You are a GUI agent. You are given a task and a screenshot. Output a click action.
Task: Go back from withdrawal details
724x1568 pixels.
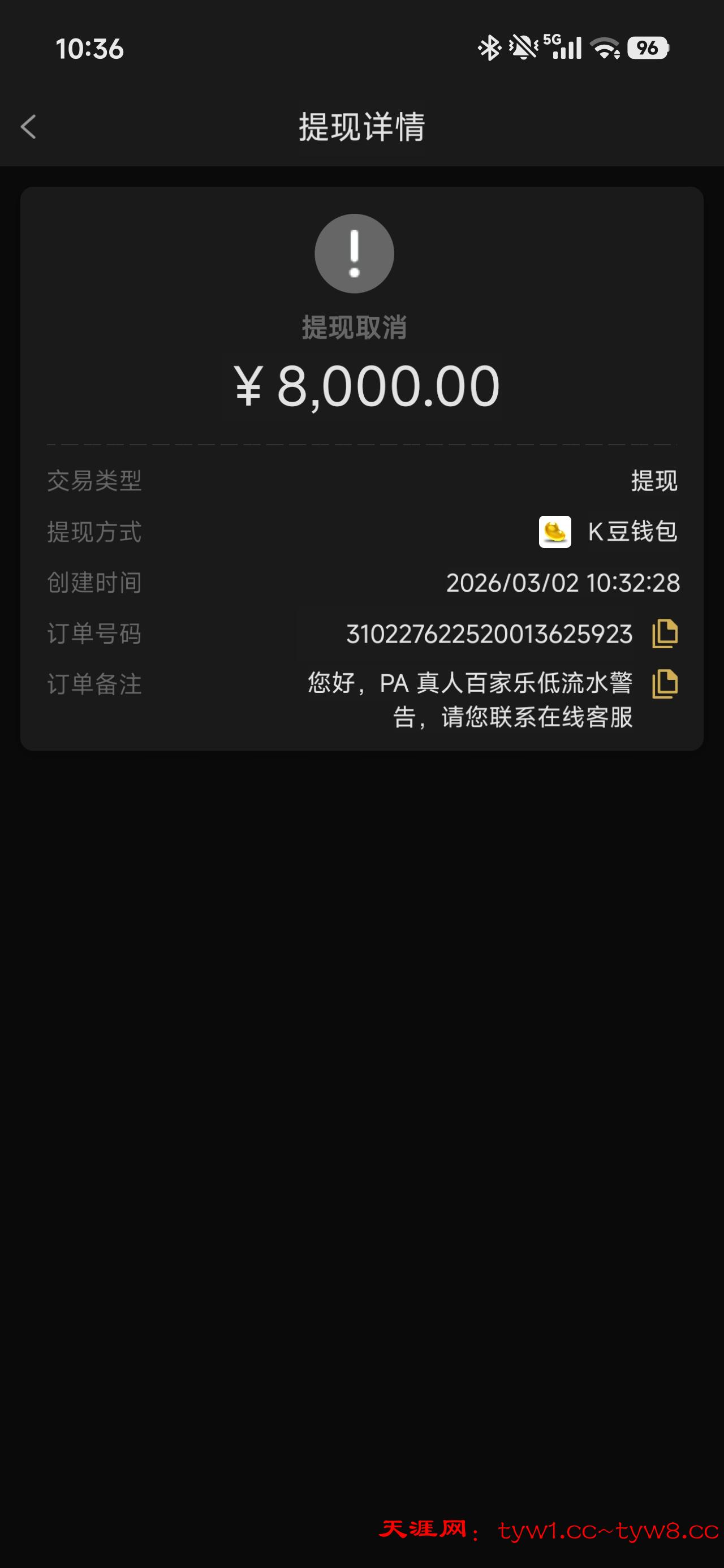pos(28,127)
